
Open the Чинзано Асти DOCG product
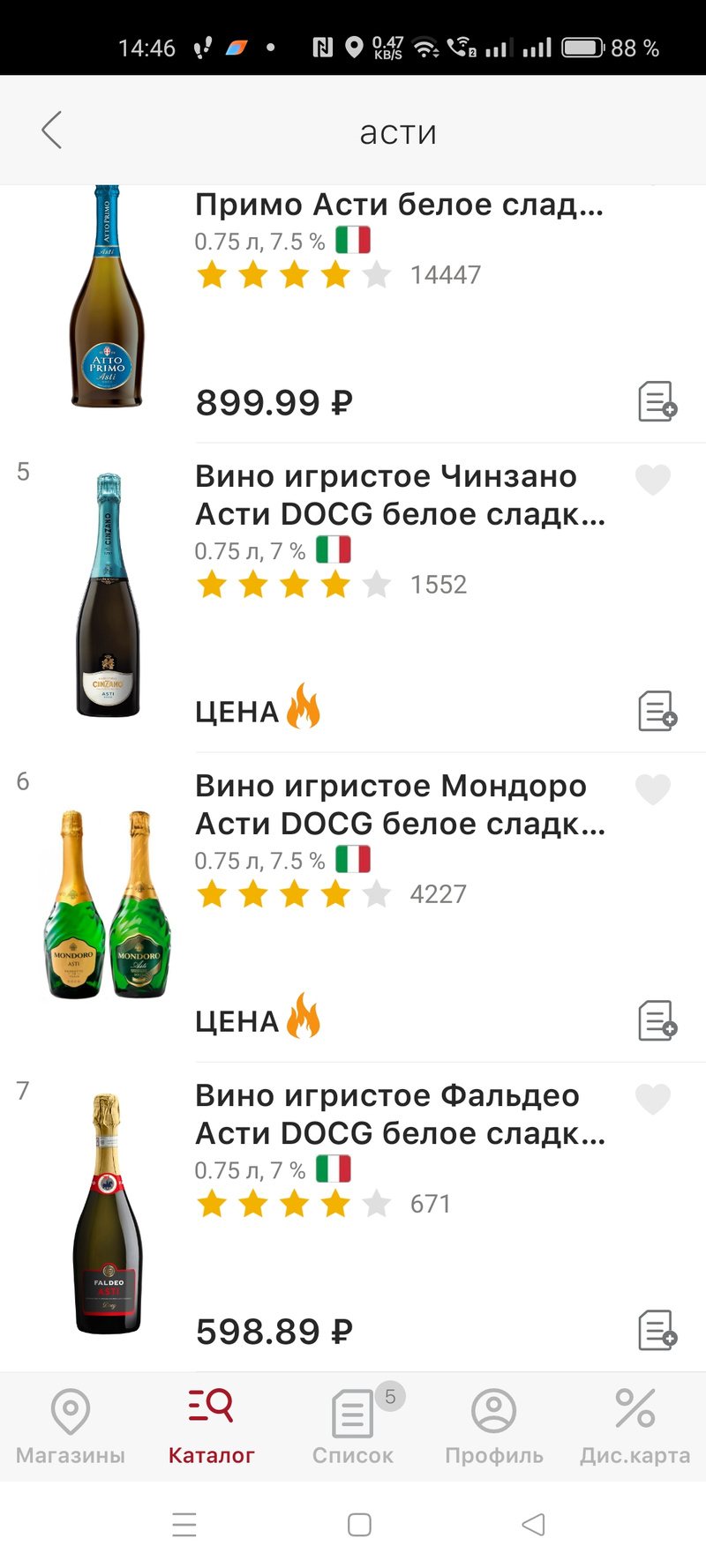[399, 495]
